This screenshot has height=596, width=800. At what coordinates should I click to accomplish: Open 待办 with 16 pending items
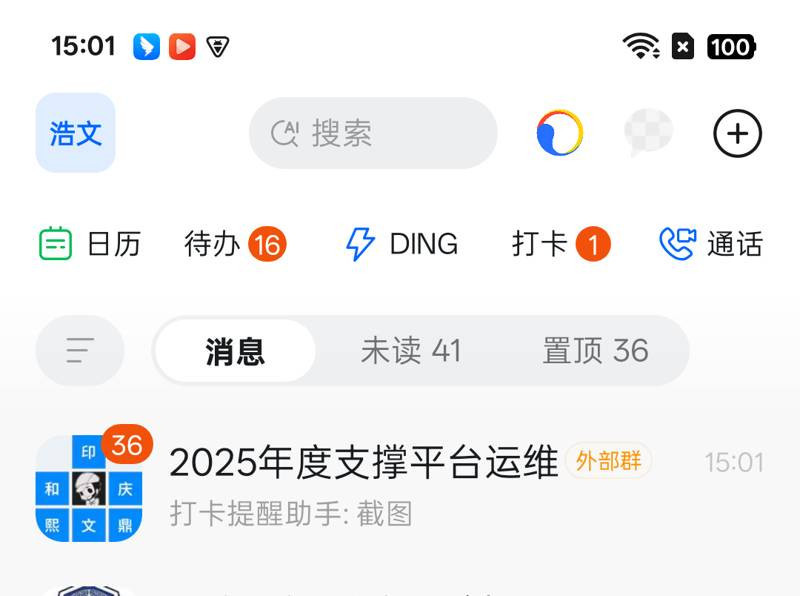click(235, 244)
